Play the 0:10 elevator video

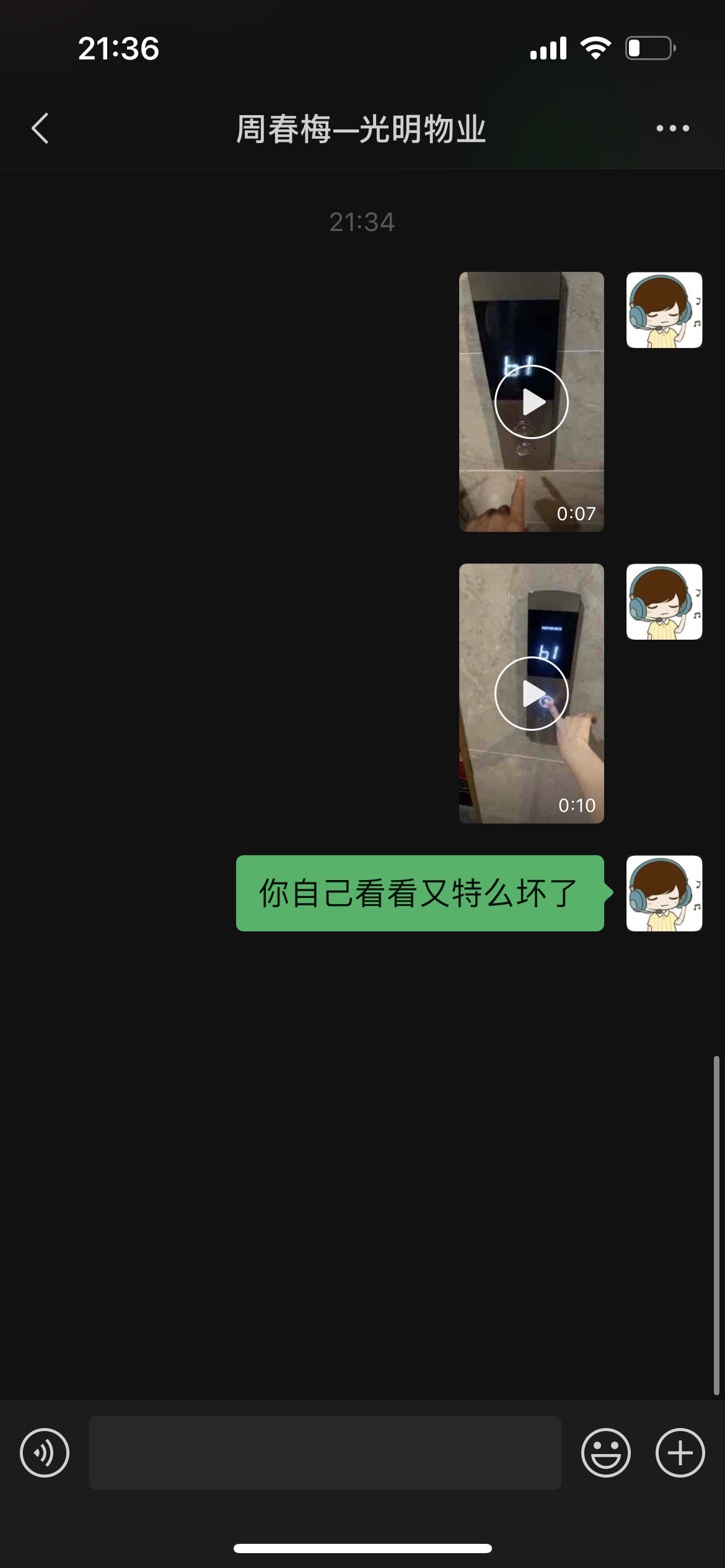[531, 694]
